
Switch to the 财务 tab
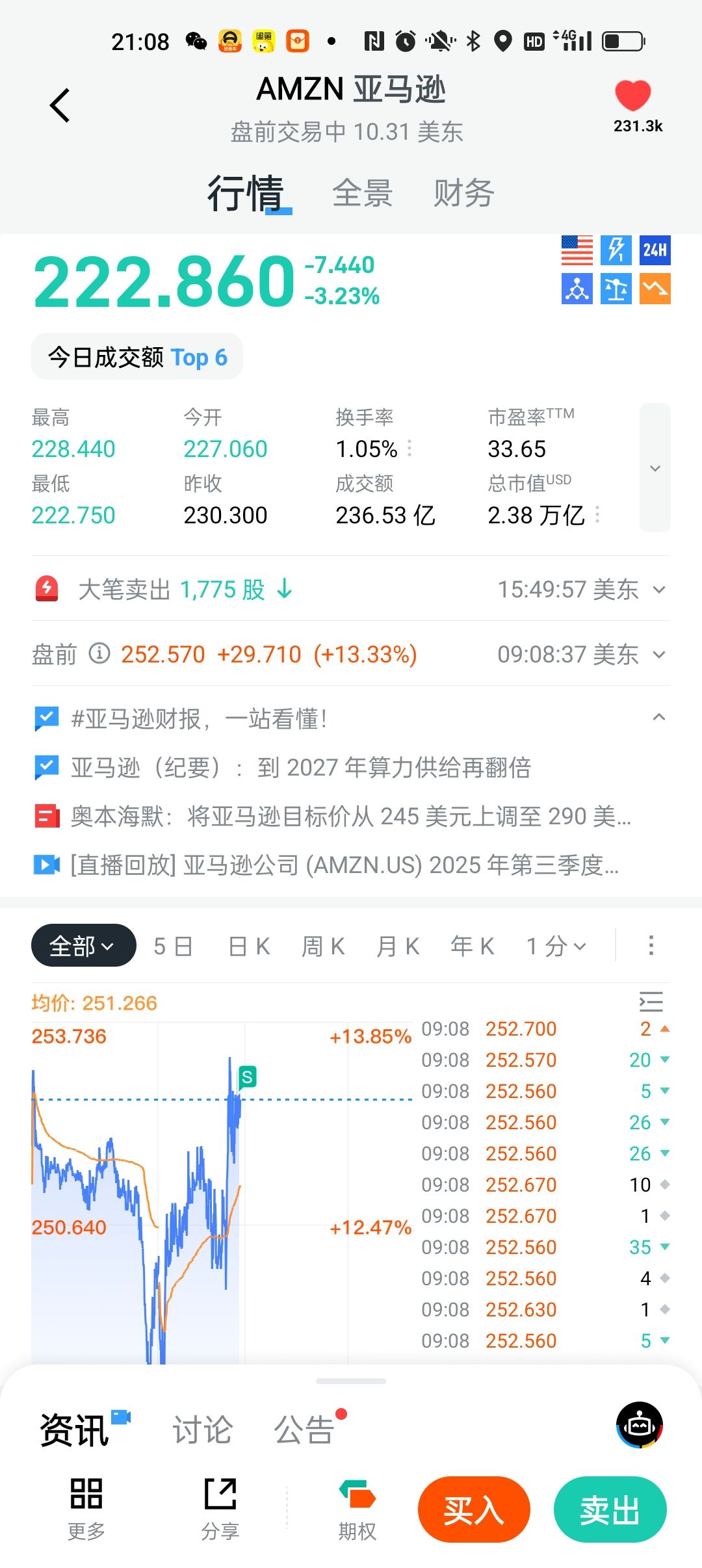tap(463, 194)
